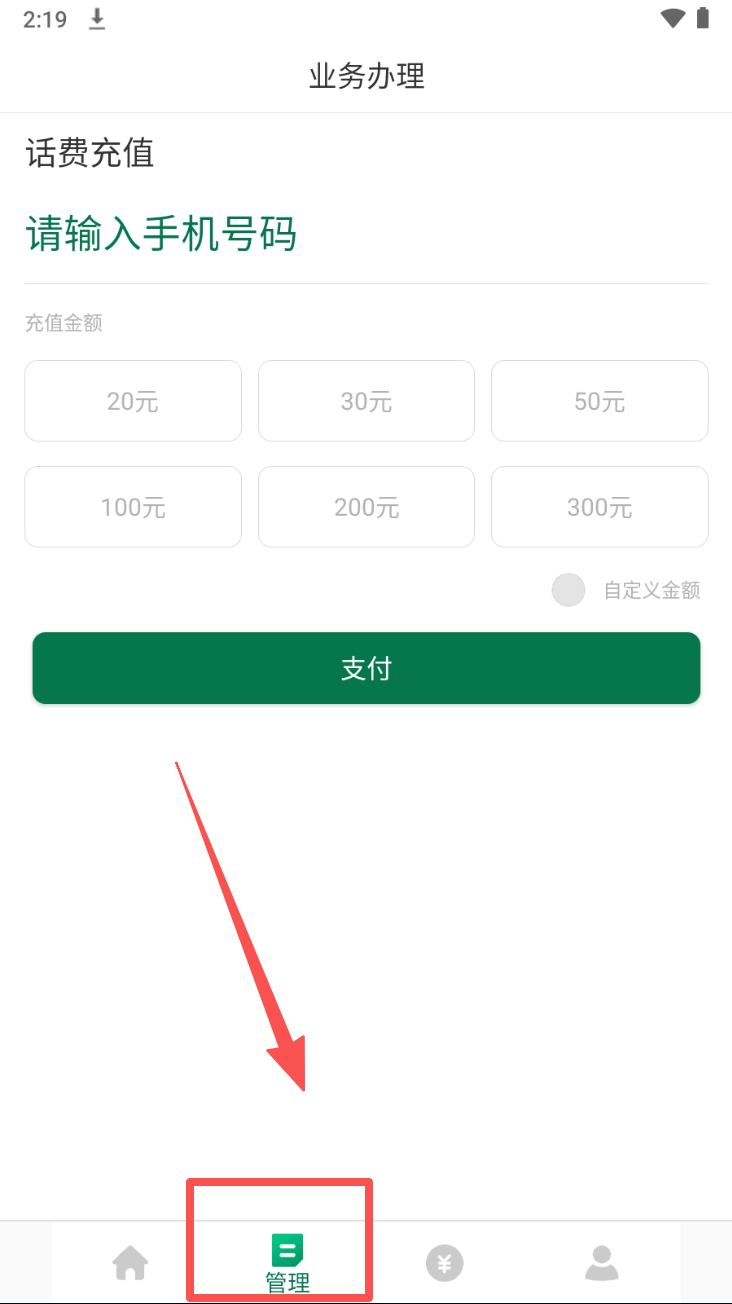Choose the 30元 recharge amount

(x=366, y=401)
